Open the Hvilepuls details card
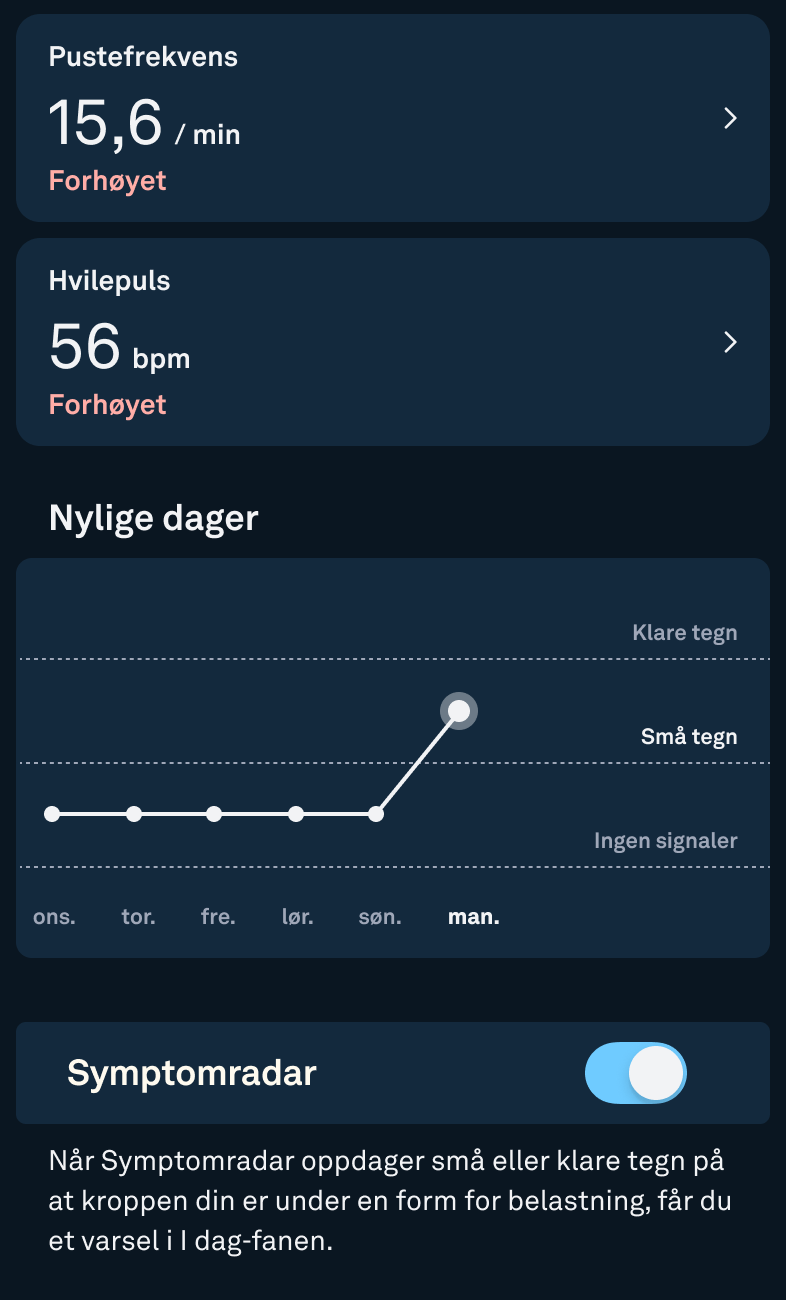Viewport: 786px width, 1300px height. click(x=393, y=342)
